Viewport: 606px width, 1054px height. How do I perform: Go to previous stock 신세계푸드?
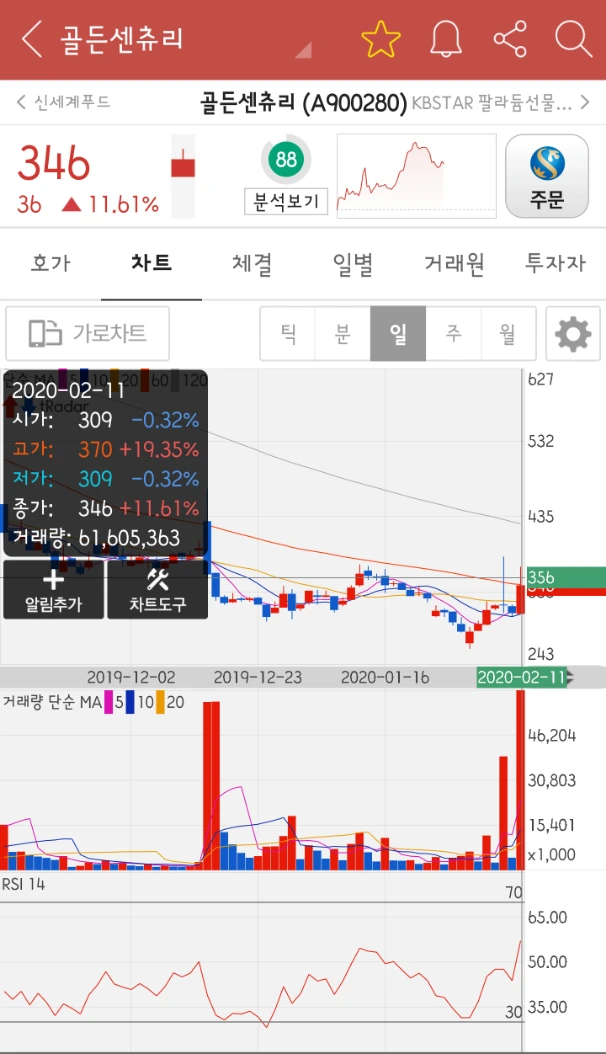[62, 102]
